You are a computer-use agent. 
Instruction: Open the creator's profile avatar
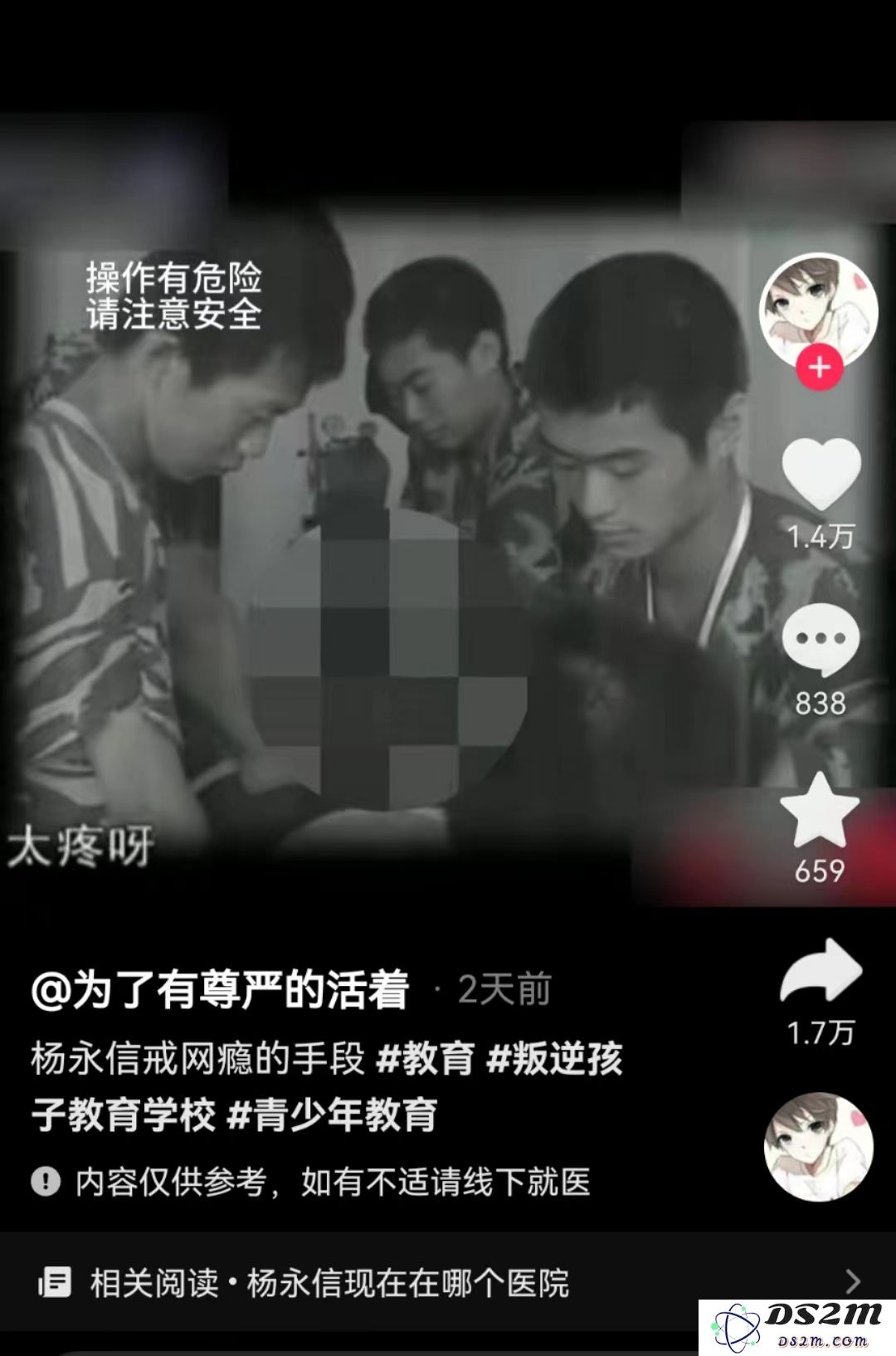[819, 309]
